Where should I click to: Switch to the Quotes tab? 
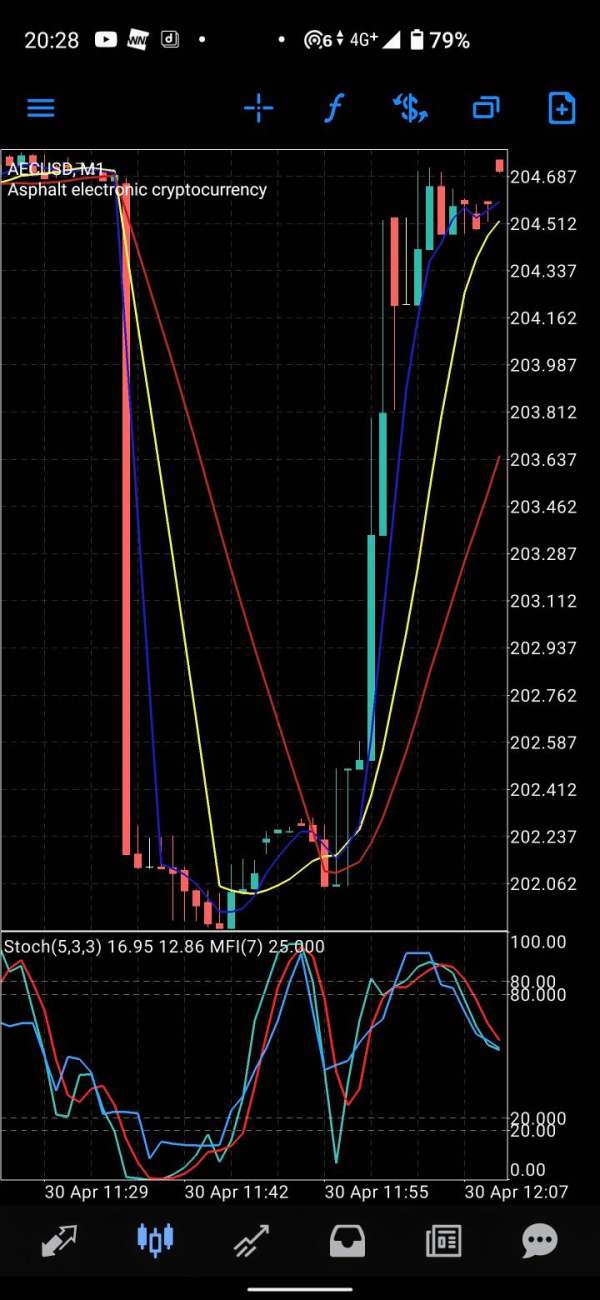click(x=59, y=1241)
